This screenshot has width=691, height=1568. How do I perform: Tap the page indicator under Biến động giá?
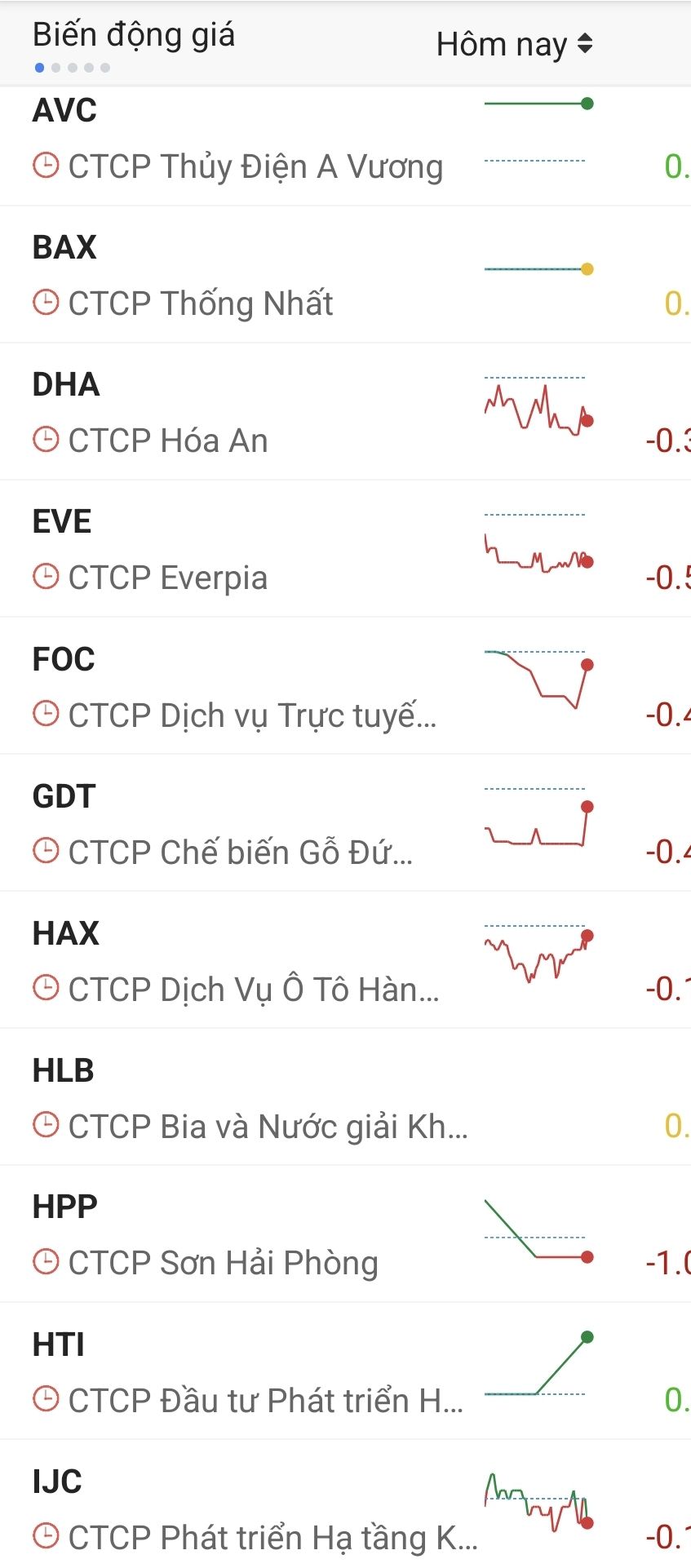click(x=72, y=68)
